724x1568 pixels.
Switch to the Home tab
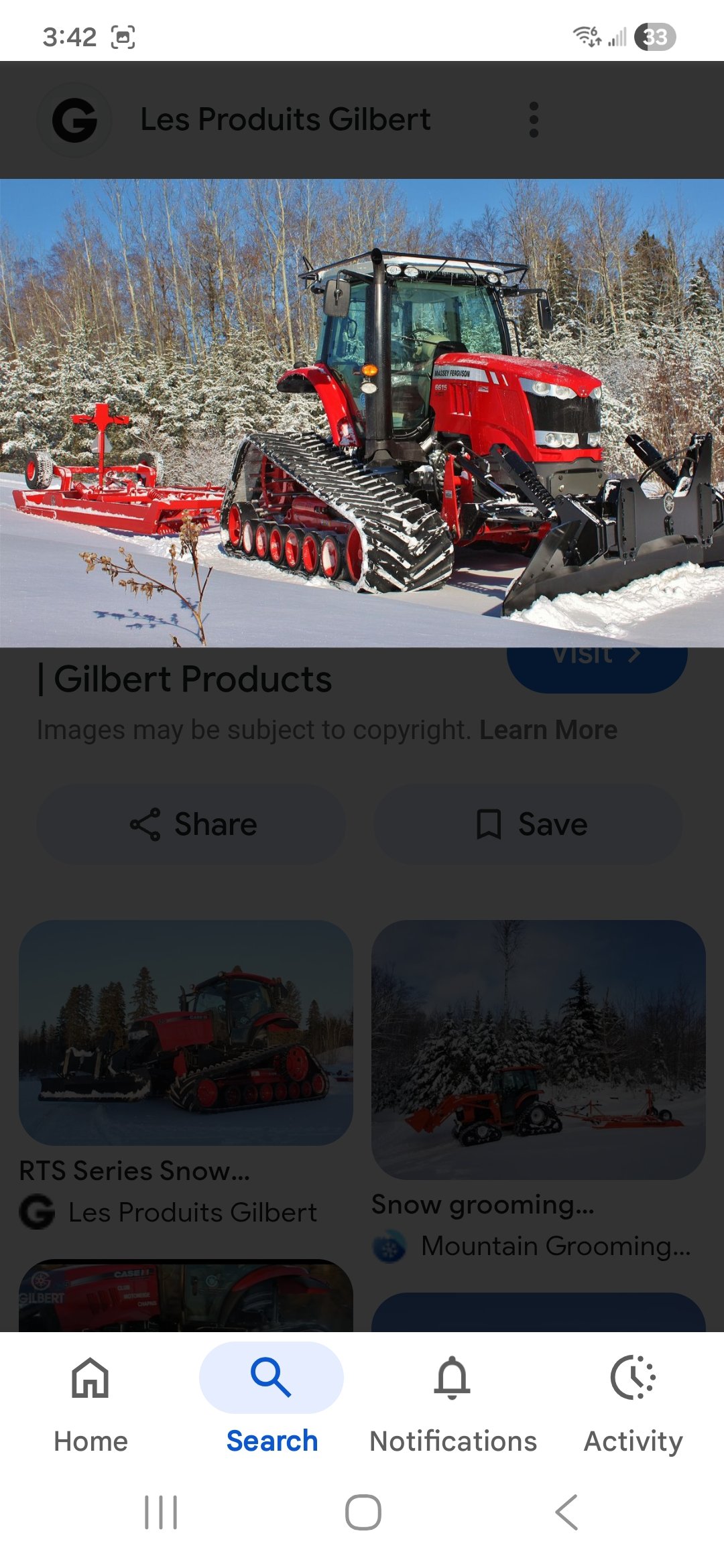coord(90,1402)
